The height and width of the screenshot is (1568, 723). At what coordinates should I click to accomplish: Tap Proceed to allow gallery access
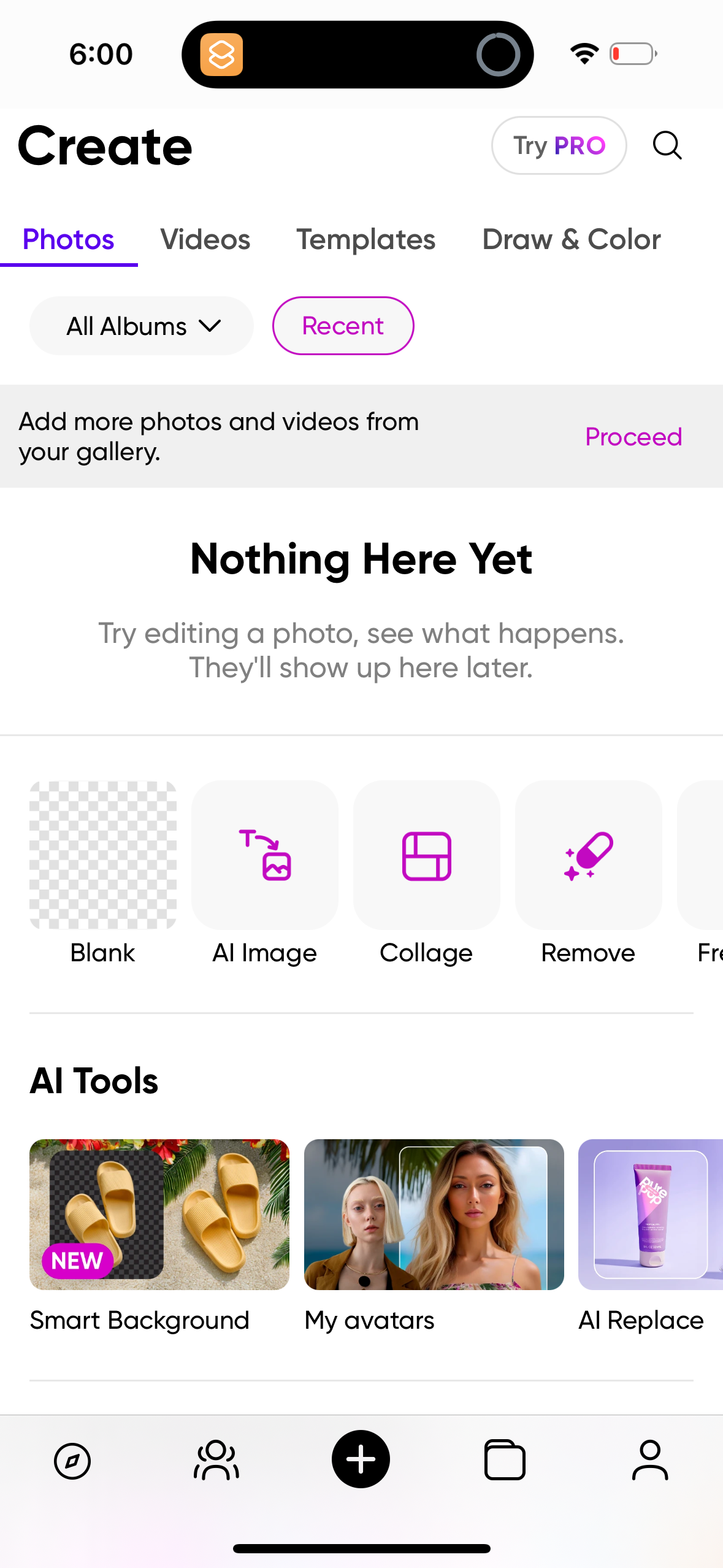[633, 437]
